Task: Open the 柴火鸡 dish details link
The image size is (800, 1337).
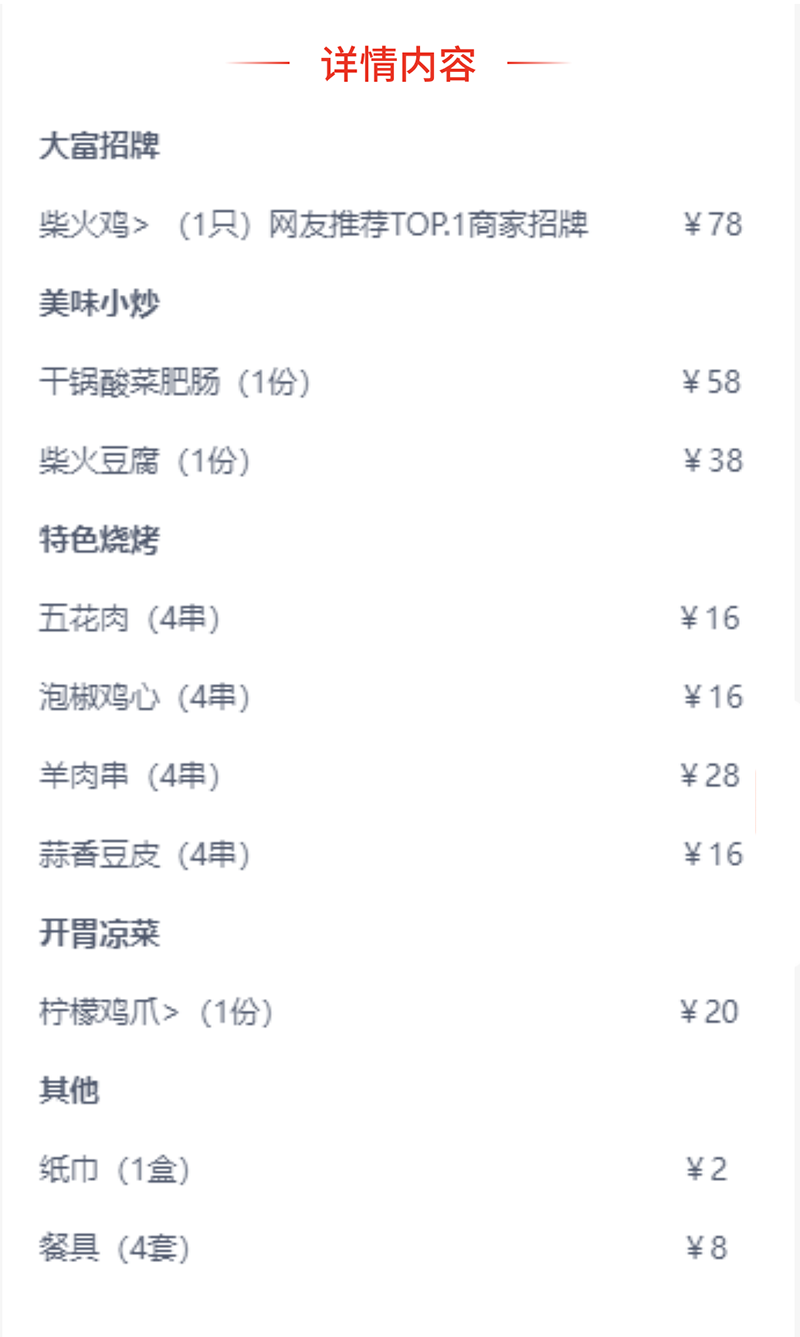Action: pyautogui.click(x=94, y=225)
